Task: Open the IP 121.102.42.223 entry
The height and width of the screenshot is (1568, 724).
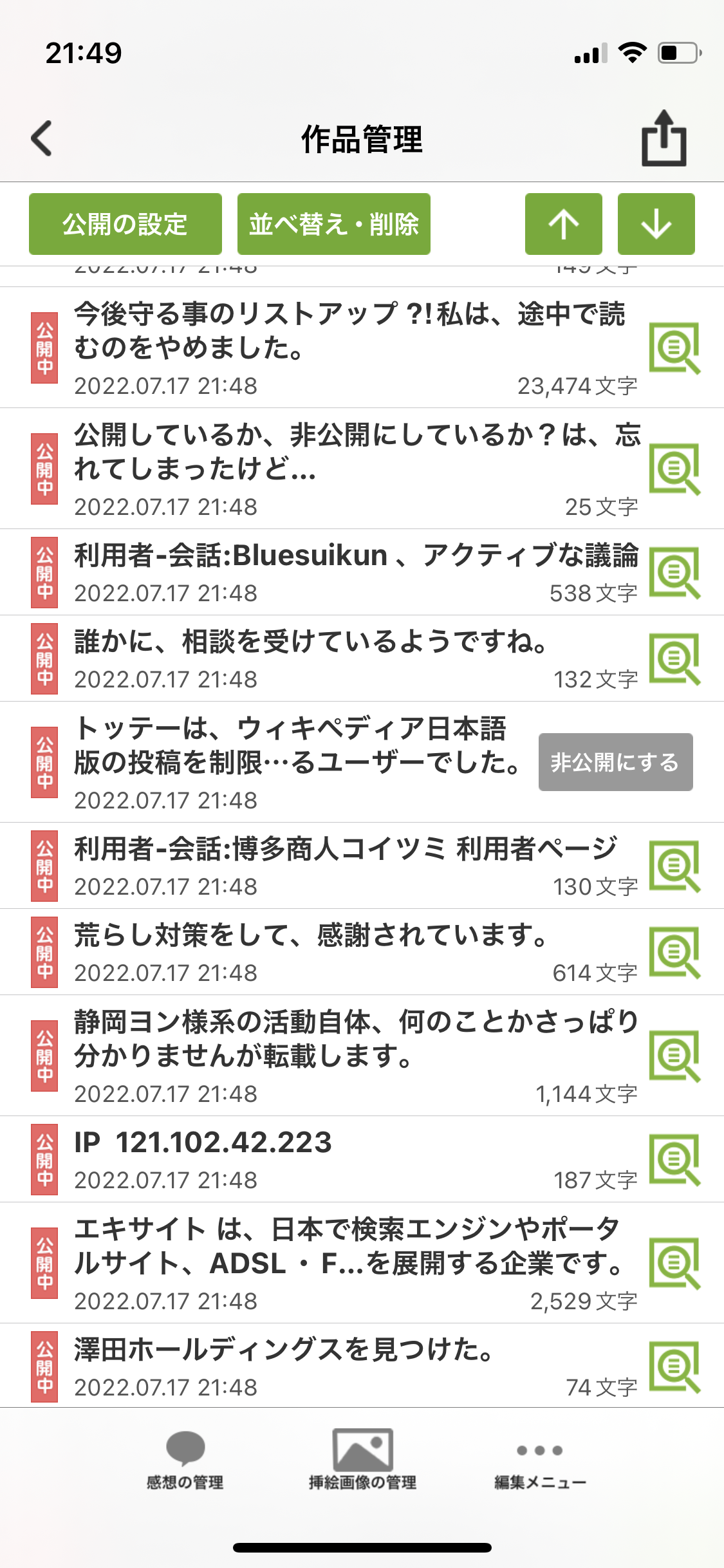Action: 257,1159
